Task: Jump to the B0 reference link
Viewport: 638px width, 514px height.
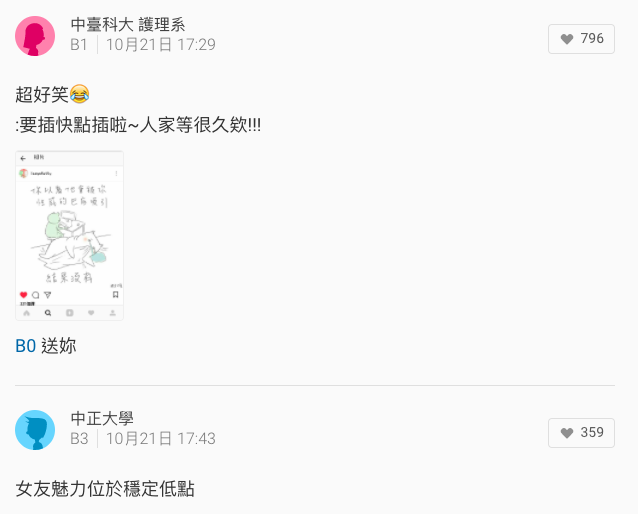Action: coord(26,346)
